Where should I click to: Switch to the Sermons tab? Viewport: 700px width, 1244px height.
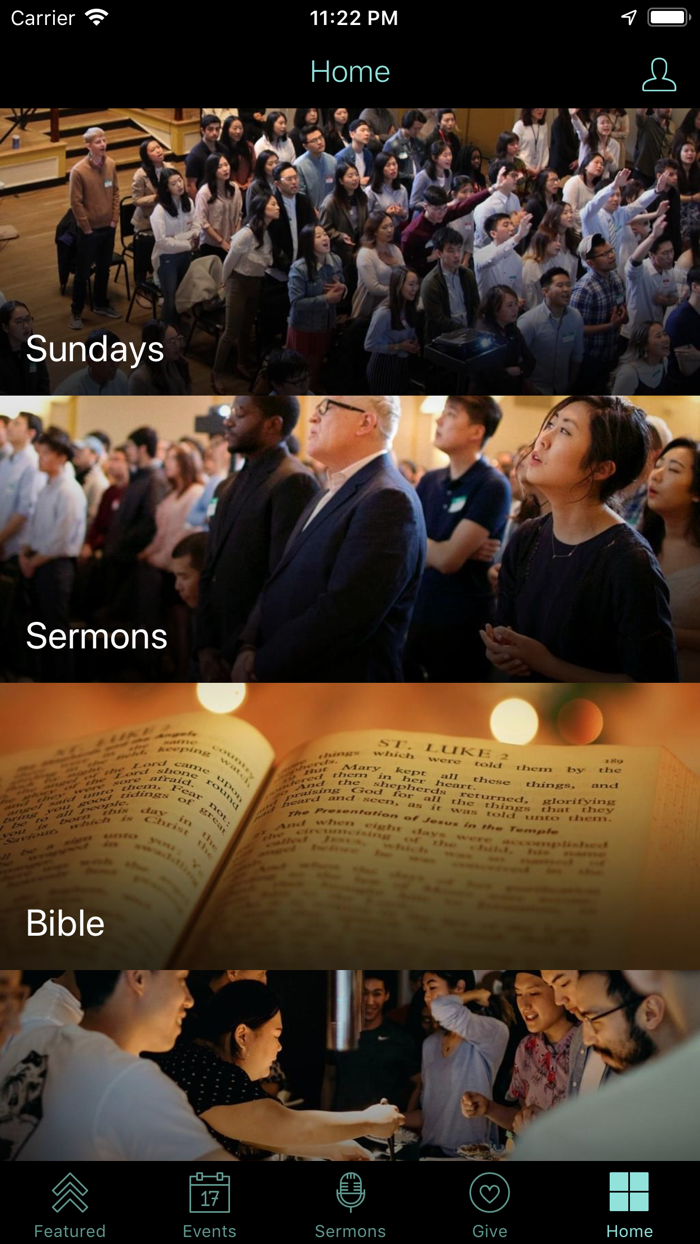[x=350, y=1204]
